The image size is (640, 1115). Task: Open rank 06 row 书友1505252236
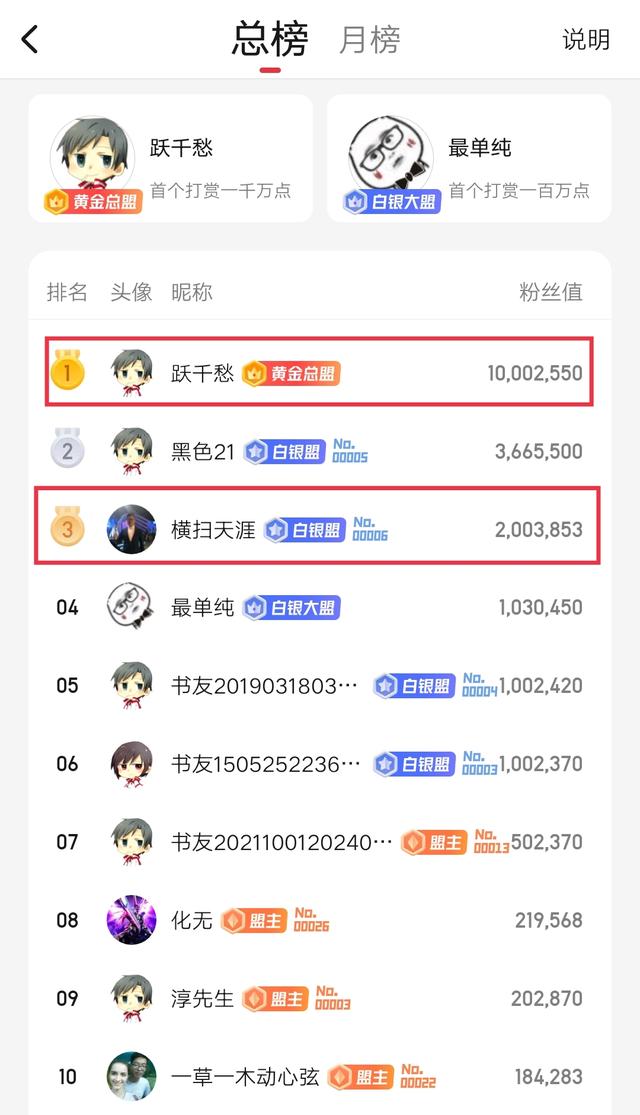coord(319,763)
